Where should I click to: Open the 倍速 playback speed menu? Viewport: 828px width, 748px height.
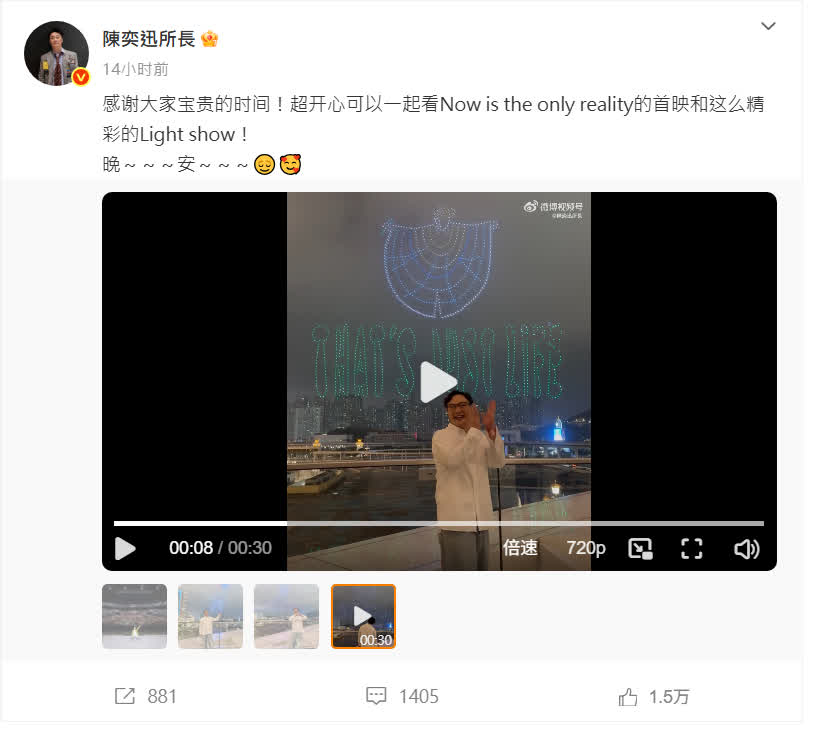[x=520, y=548]
